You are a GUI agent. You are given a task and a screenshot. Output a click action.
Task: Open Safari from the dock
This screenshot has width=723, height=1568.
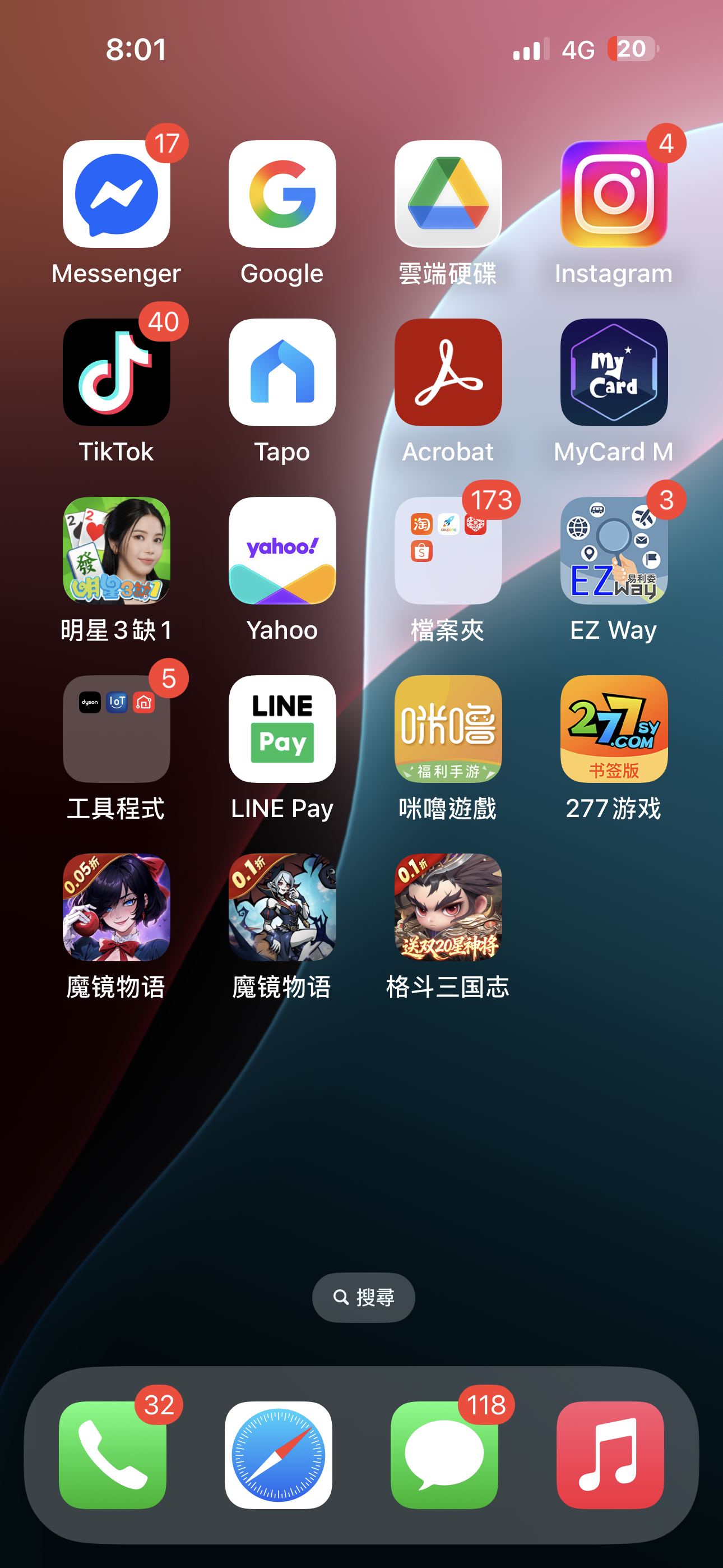278,1455
